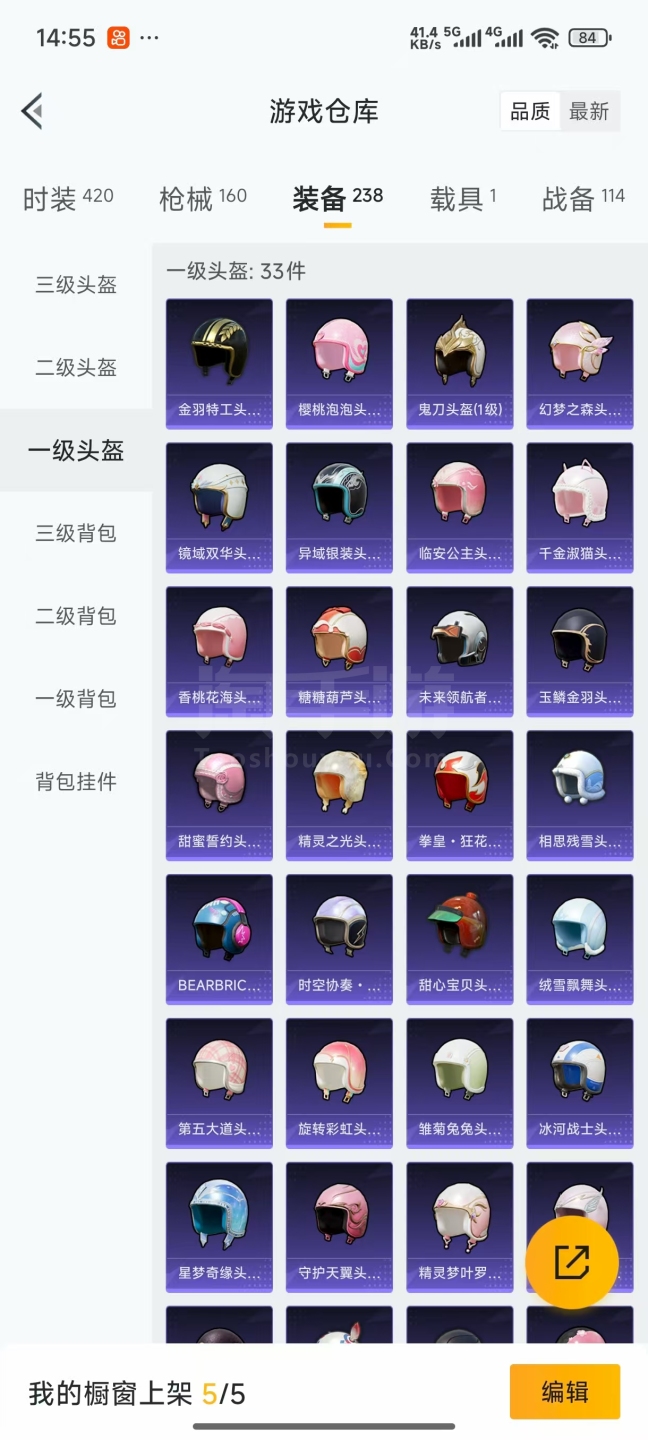Select 二级背包 in the side menu
Image resolution: width=648 pixels, height=1440 pixels.
[x=76, y=616]
